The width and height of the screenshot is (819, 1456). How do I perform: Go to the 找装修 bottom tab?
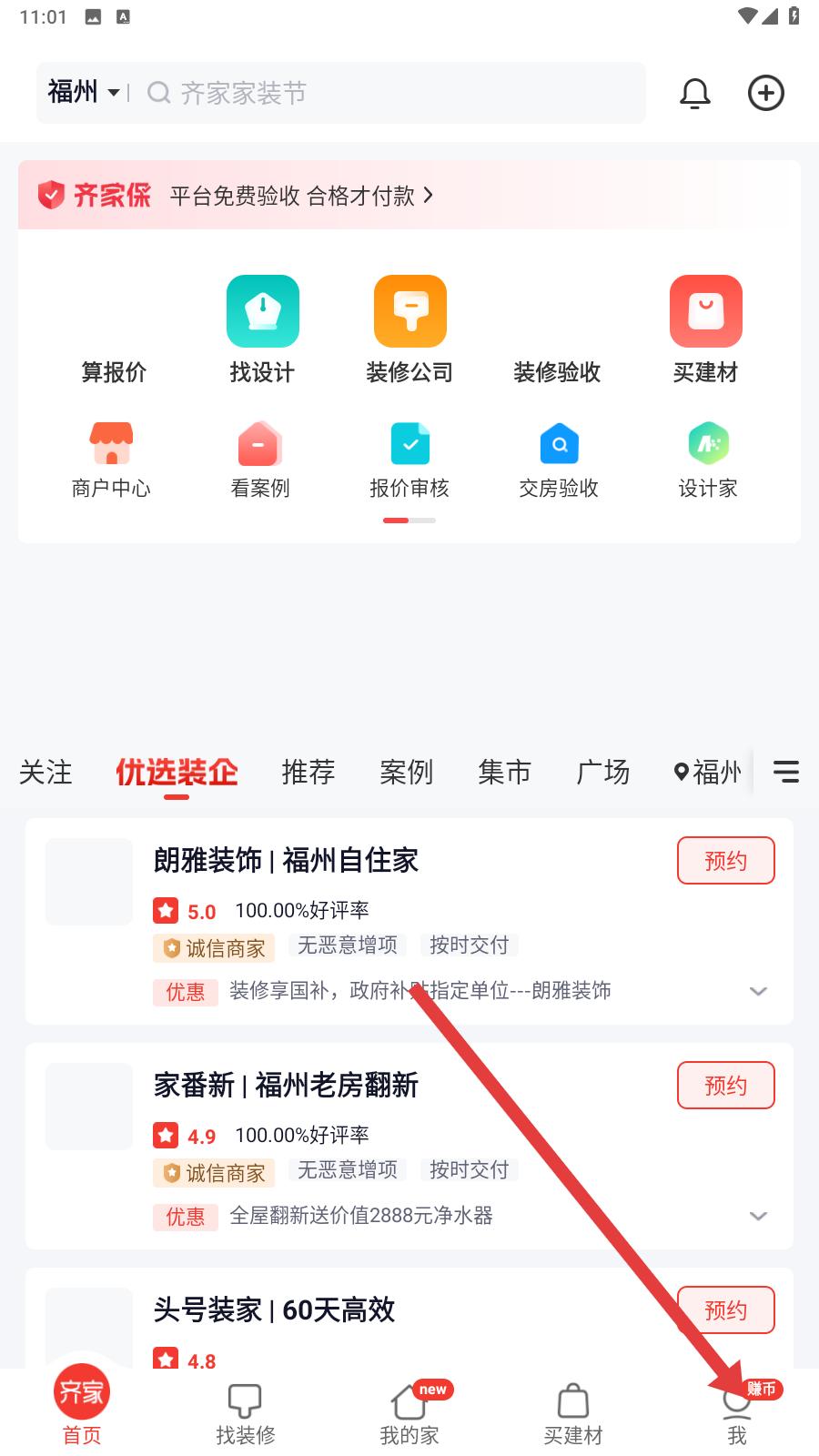[245, 1415]
